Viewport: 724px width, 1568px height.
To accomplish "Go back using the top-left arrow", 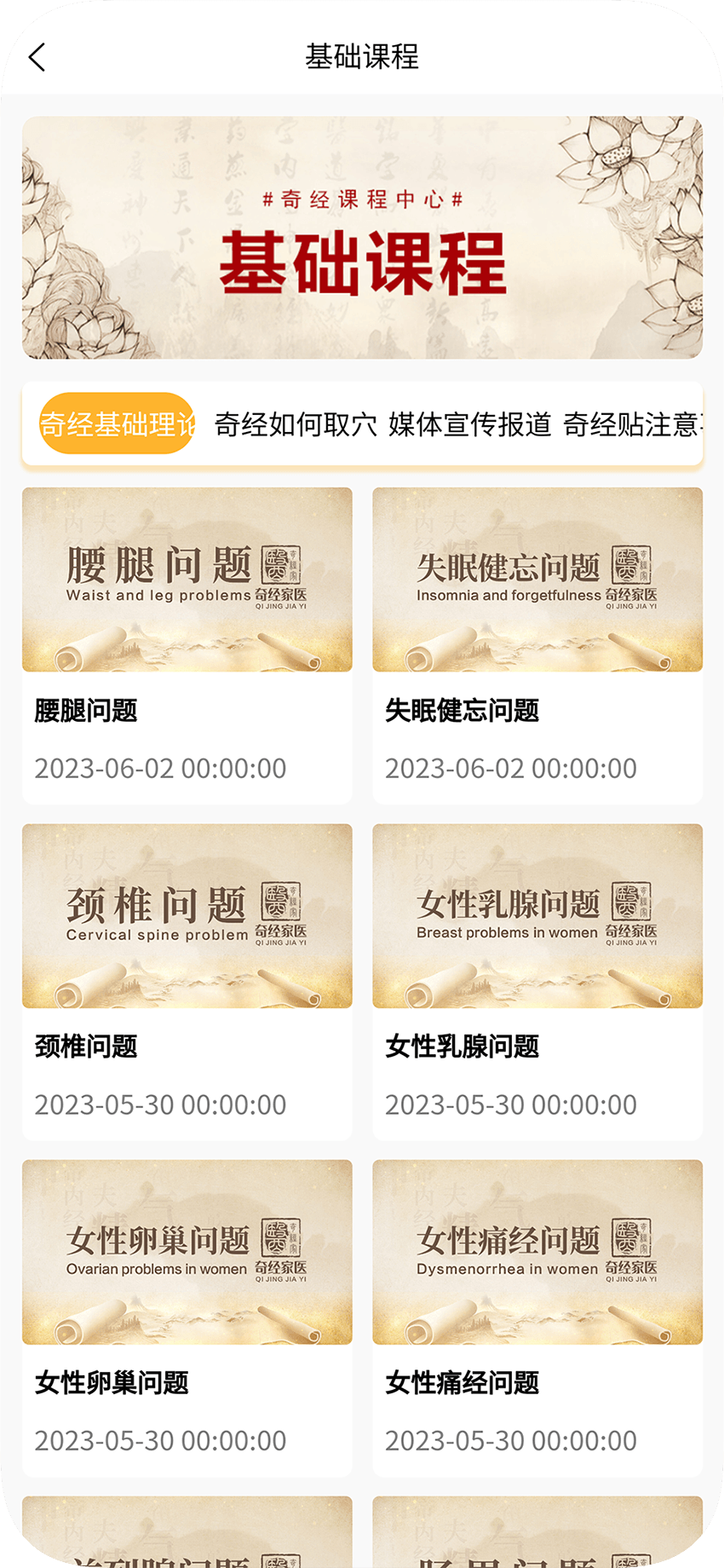I will pos(37,57).
